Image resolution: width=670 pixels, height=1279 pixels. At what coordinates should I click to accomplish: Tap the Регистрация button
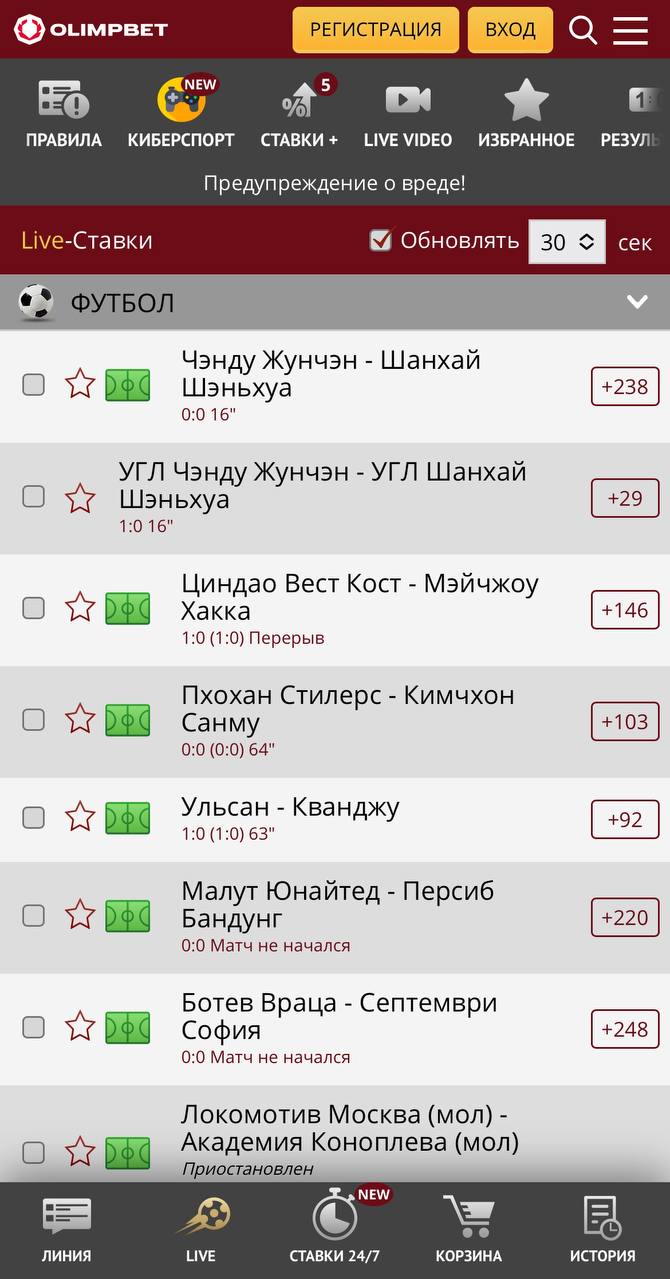375,30
